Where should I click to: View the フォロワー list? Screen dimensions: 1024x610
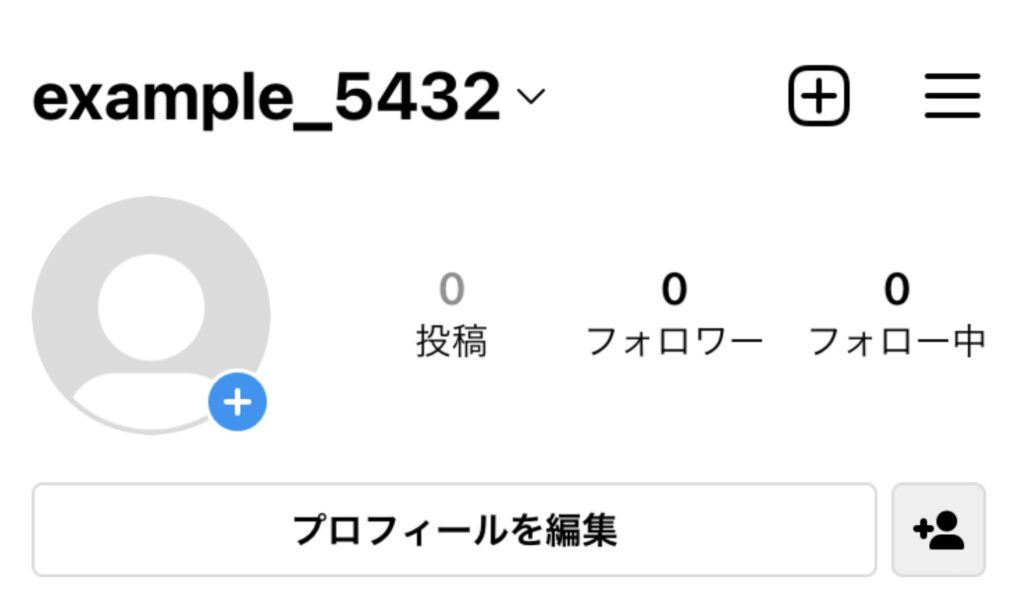pos(674,316)
